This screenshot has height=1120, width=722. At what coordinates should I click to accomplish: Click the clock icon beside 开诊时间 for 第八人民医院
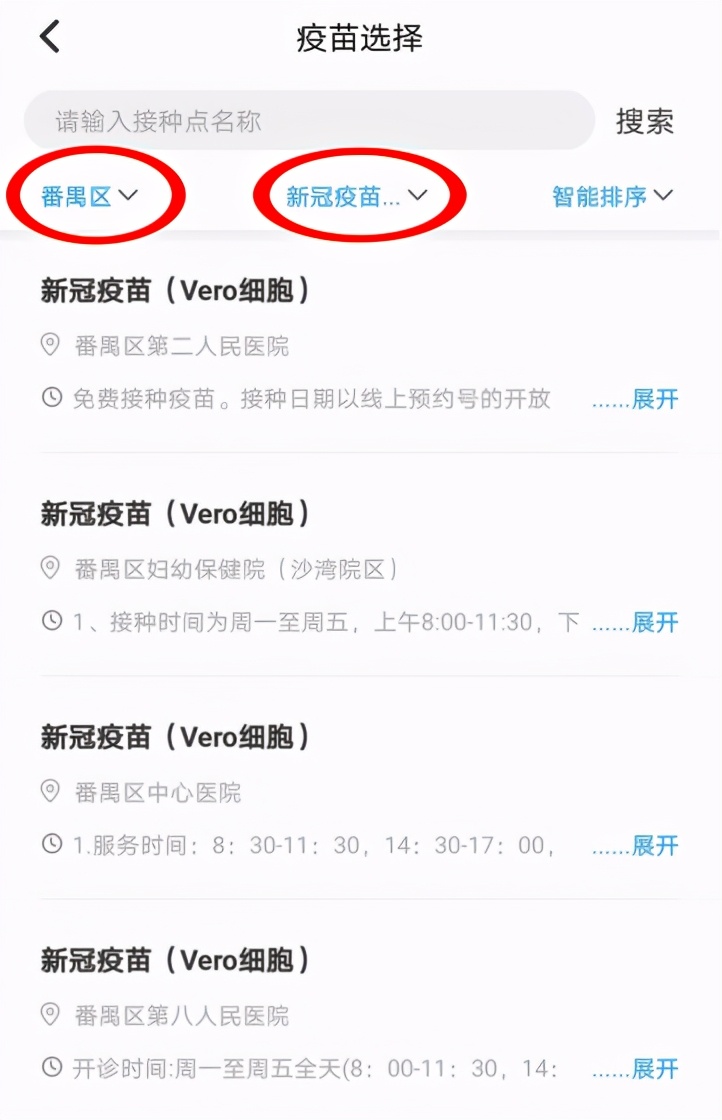tap(49, 1068)
